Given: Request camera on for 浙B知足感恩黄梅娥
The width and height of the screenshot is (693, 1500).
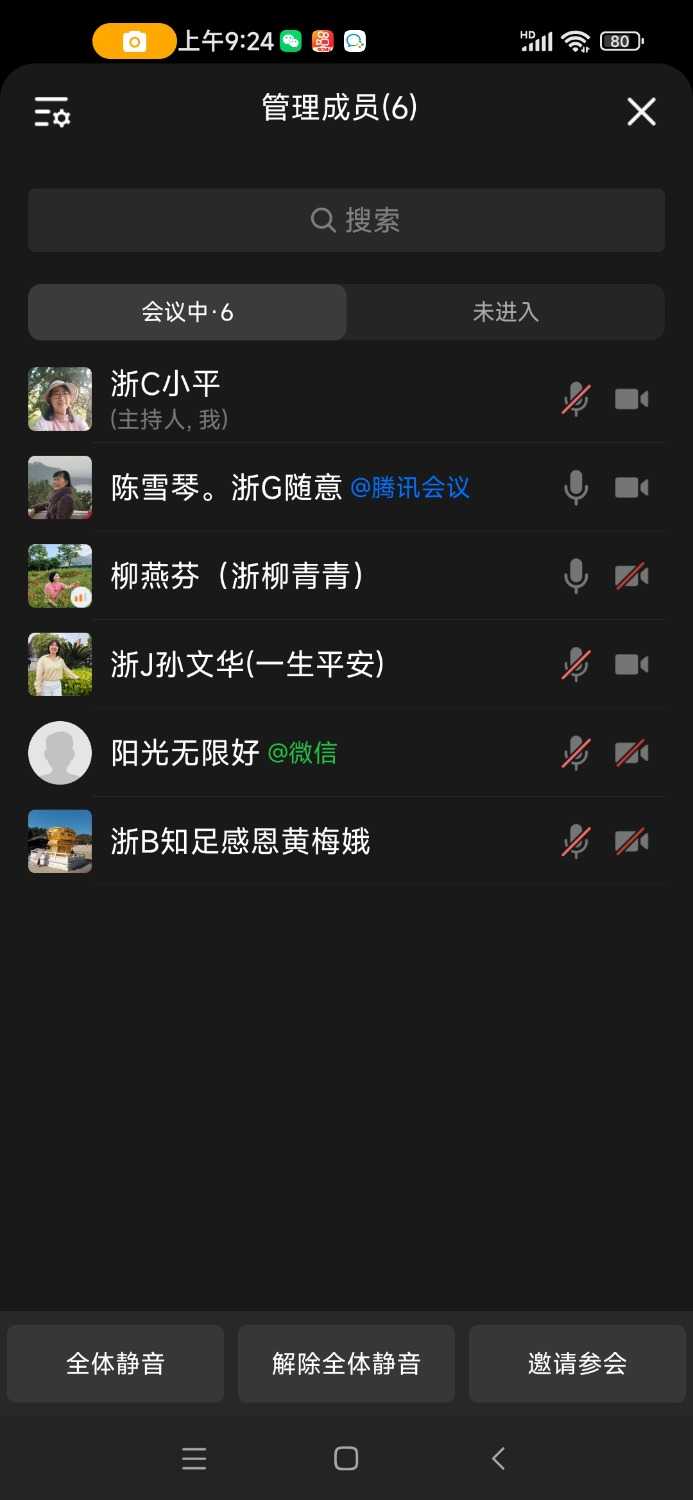Looking at the screenshot, I should click(x=631, y=842).
